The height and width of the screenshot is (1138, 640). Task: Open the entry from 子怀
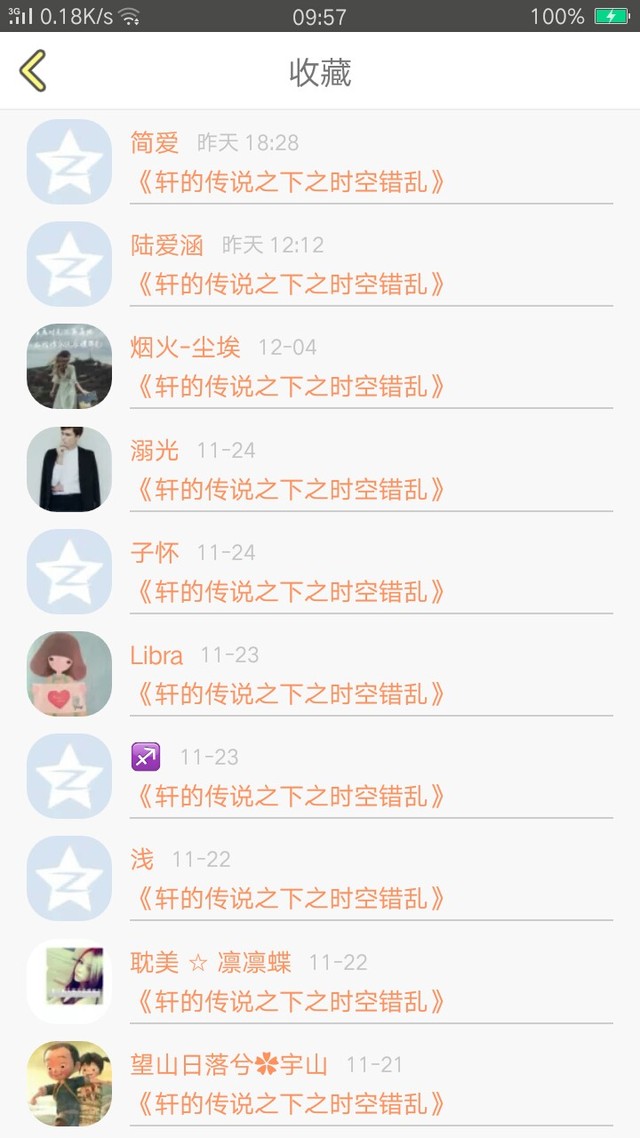(320, 571)
